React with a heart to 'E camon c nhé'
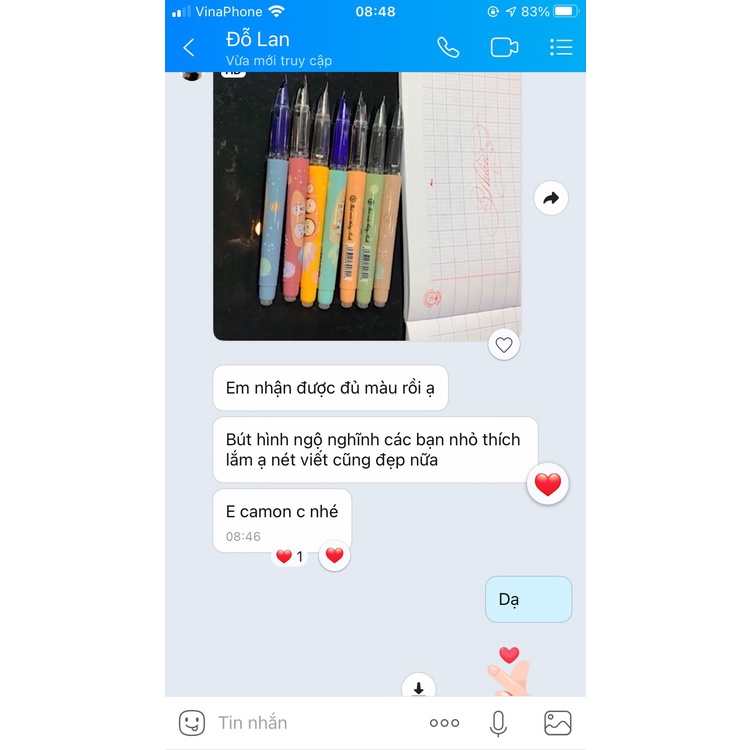This screenshot has height=750, width=750. pos(334,556)
